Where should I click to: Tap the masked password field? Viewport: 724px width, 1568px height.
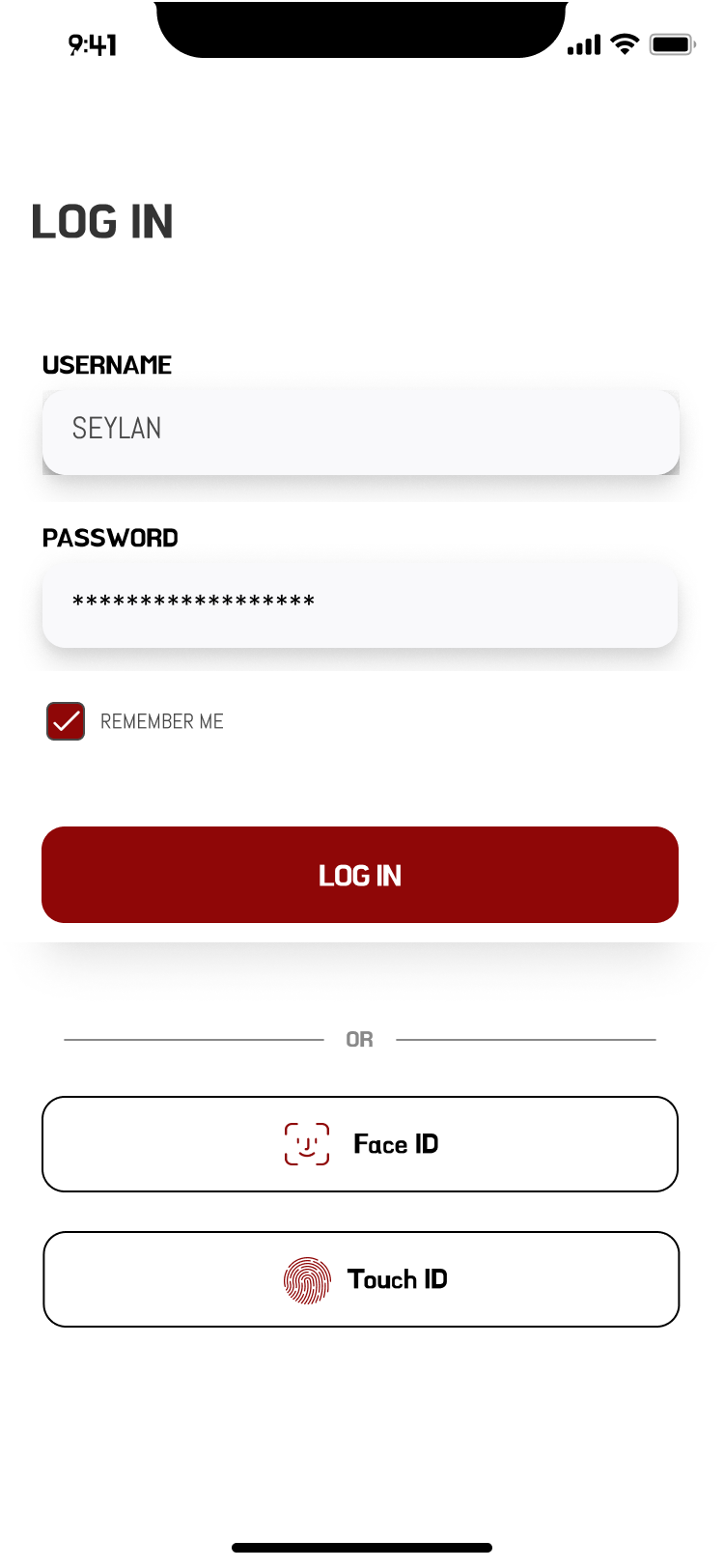(x=360, y=603)
